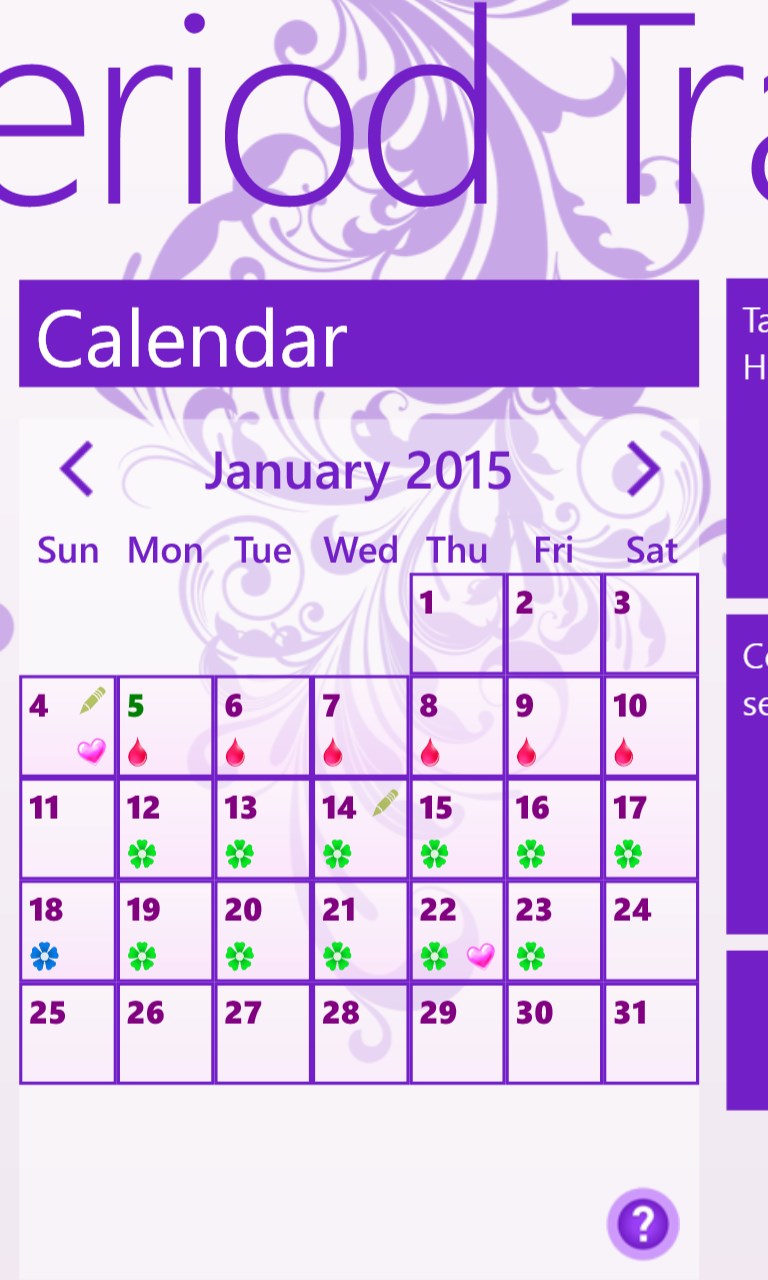
Task: Open the help question mark button
Action: click(643, 1223)
